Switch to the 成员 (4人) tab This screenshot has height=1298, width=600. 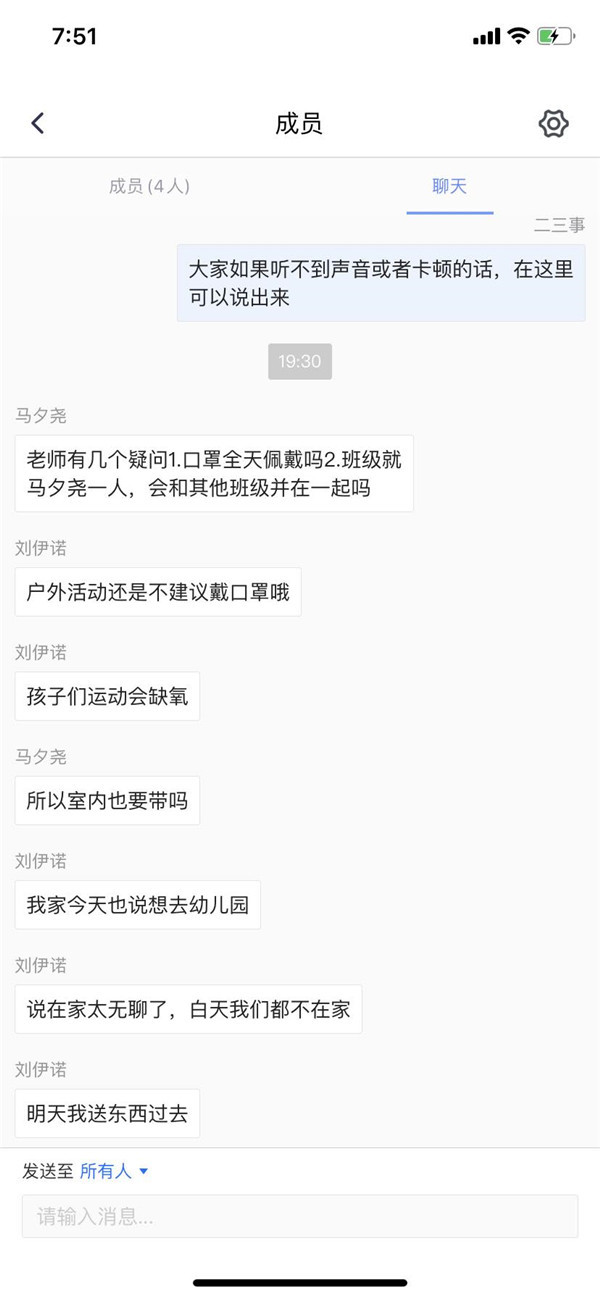(149, 186)
